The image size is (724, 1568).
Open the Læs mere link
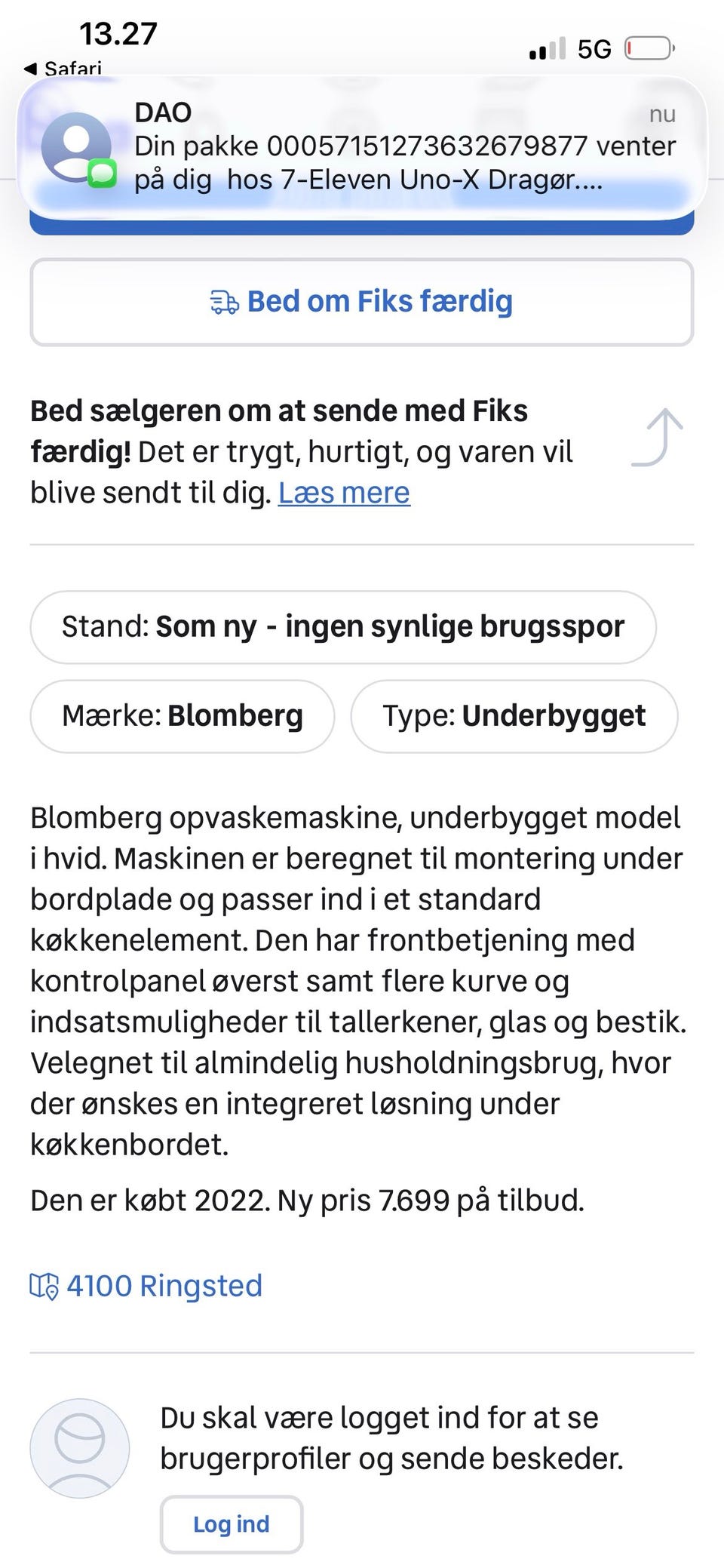point(344,493)
